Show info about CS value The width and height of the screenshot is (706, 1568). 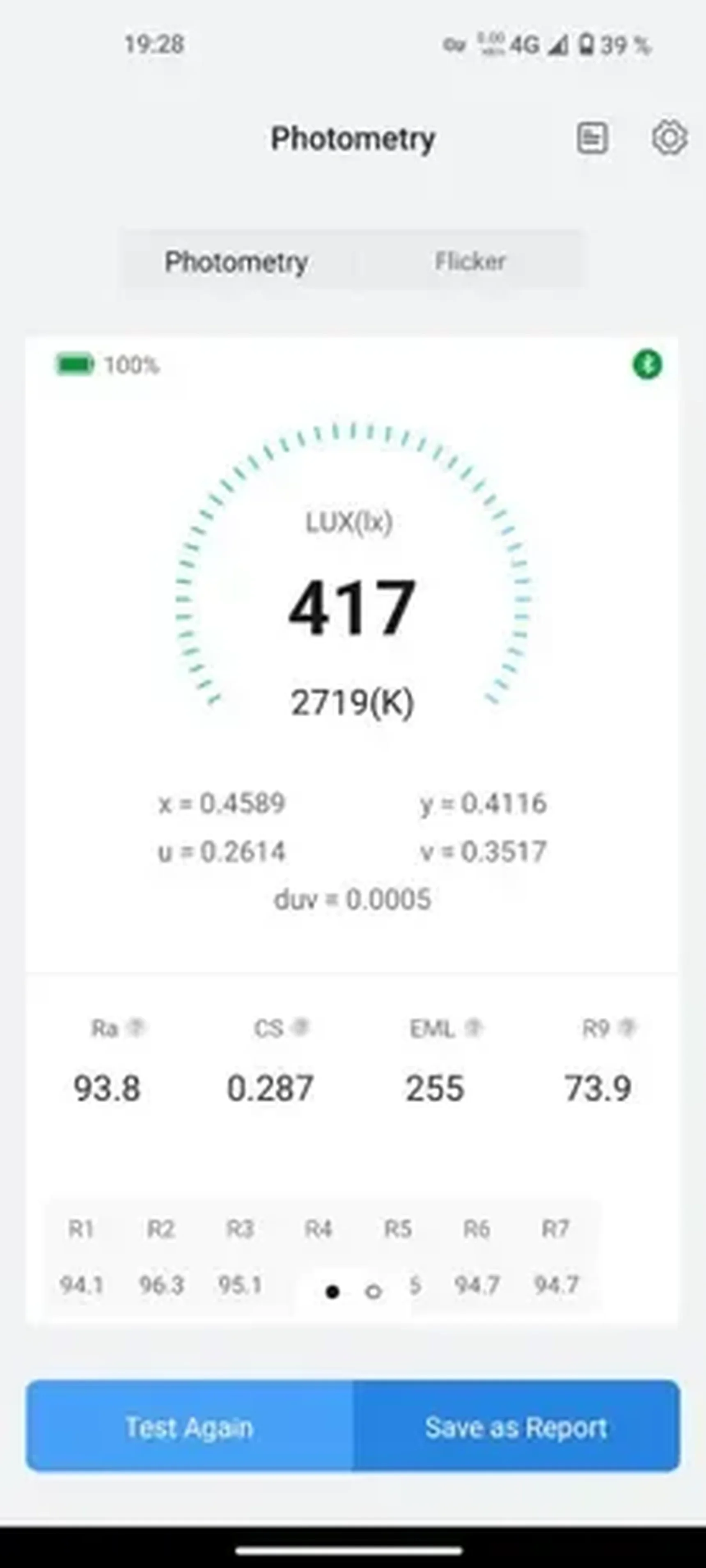[x=300, y=1028]
